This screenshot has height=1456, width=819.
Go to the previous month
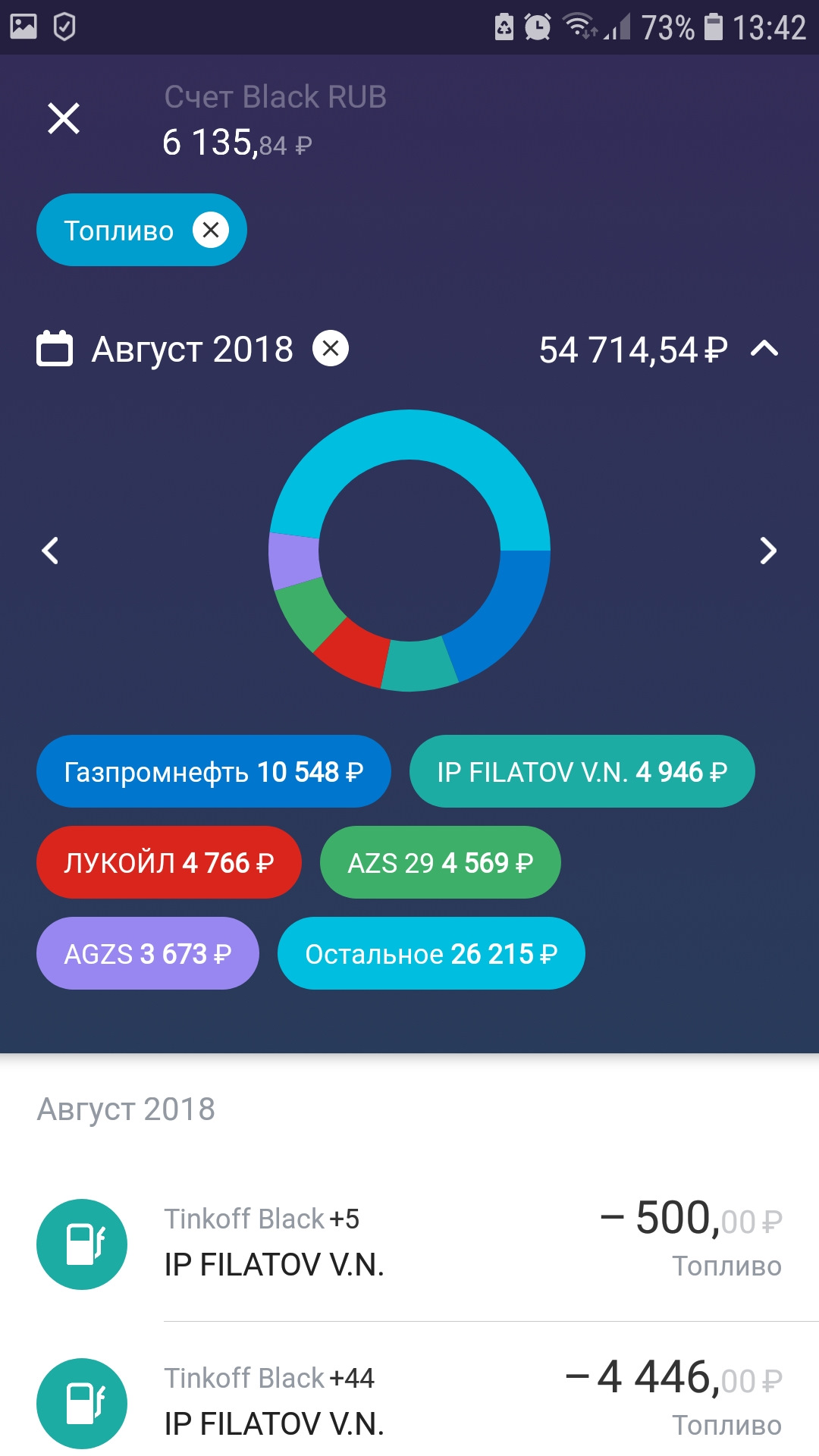50,551
